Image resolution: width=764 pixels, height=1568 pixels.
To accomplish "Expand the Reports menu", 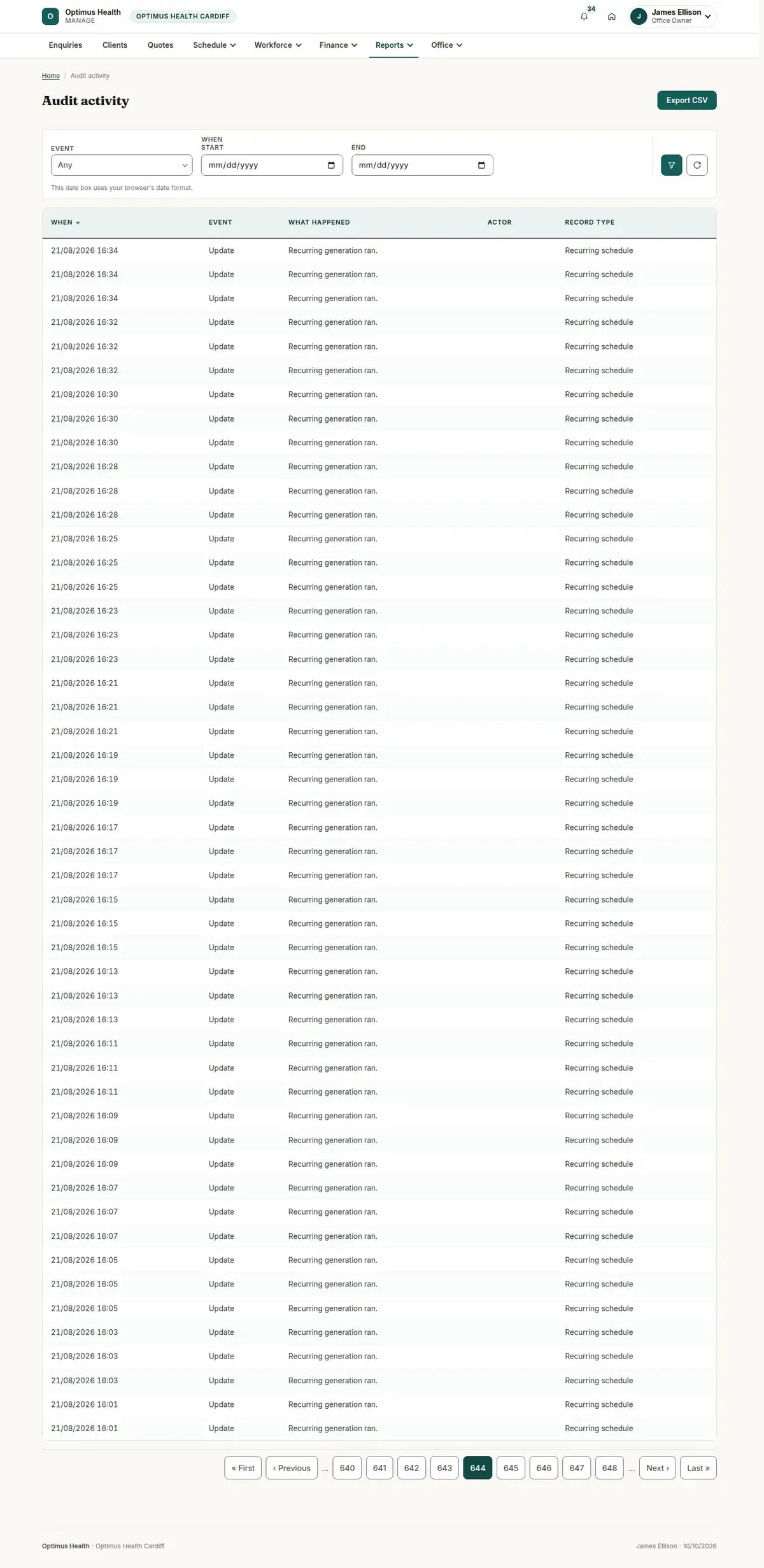I will [x=394, y=45].
